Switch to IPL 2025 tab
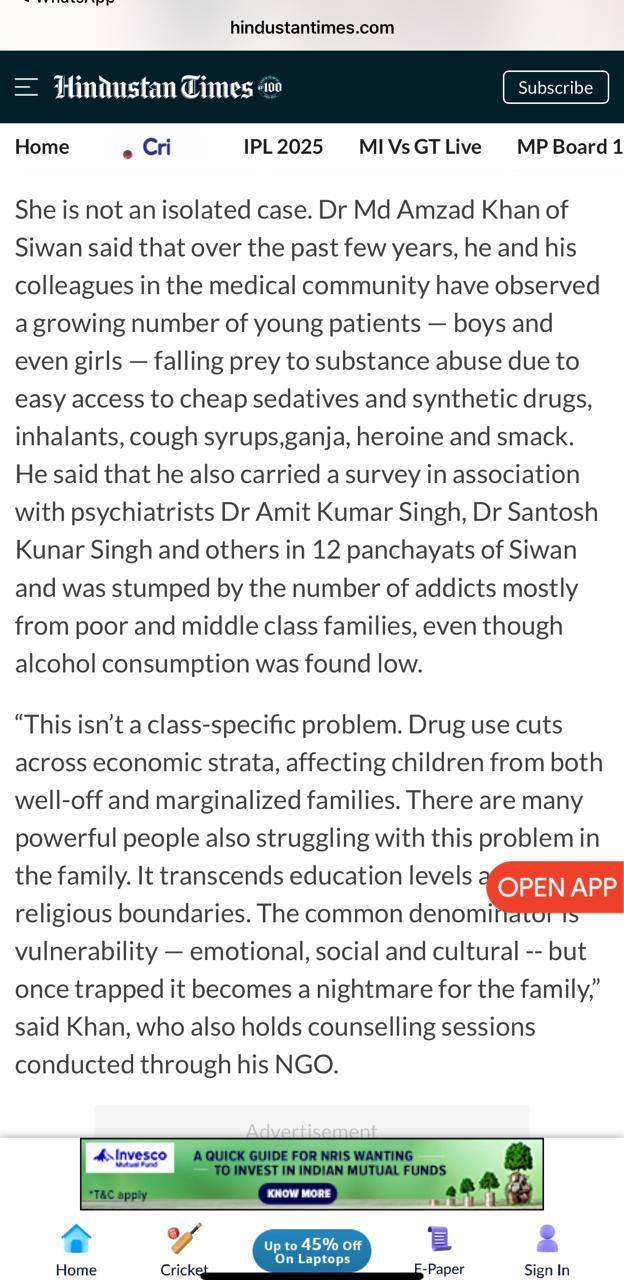624x1280 pixels. (x=283, y=147)
